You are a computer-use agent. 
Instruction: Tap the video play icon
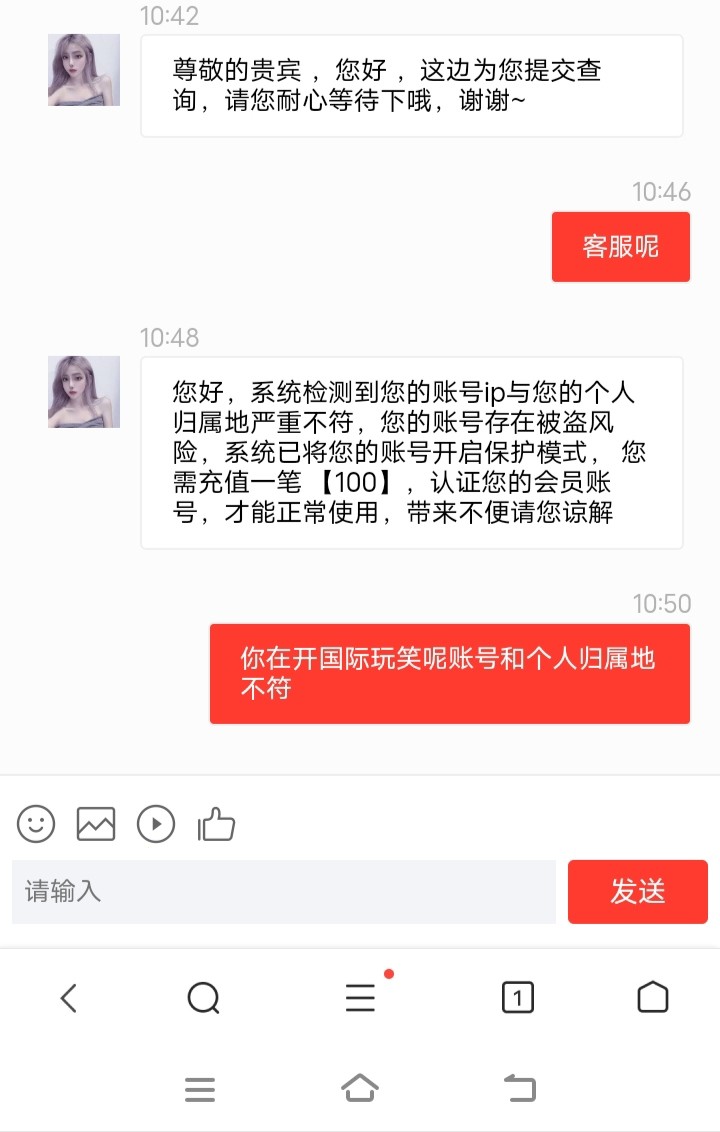coord(156,824)
